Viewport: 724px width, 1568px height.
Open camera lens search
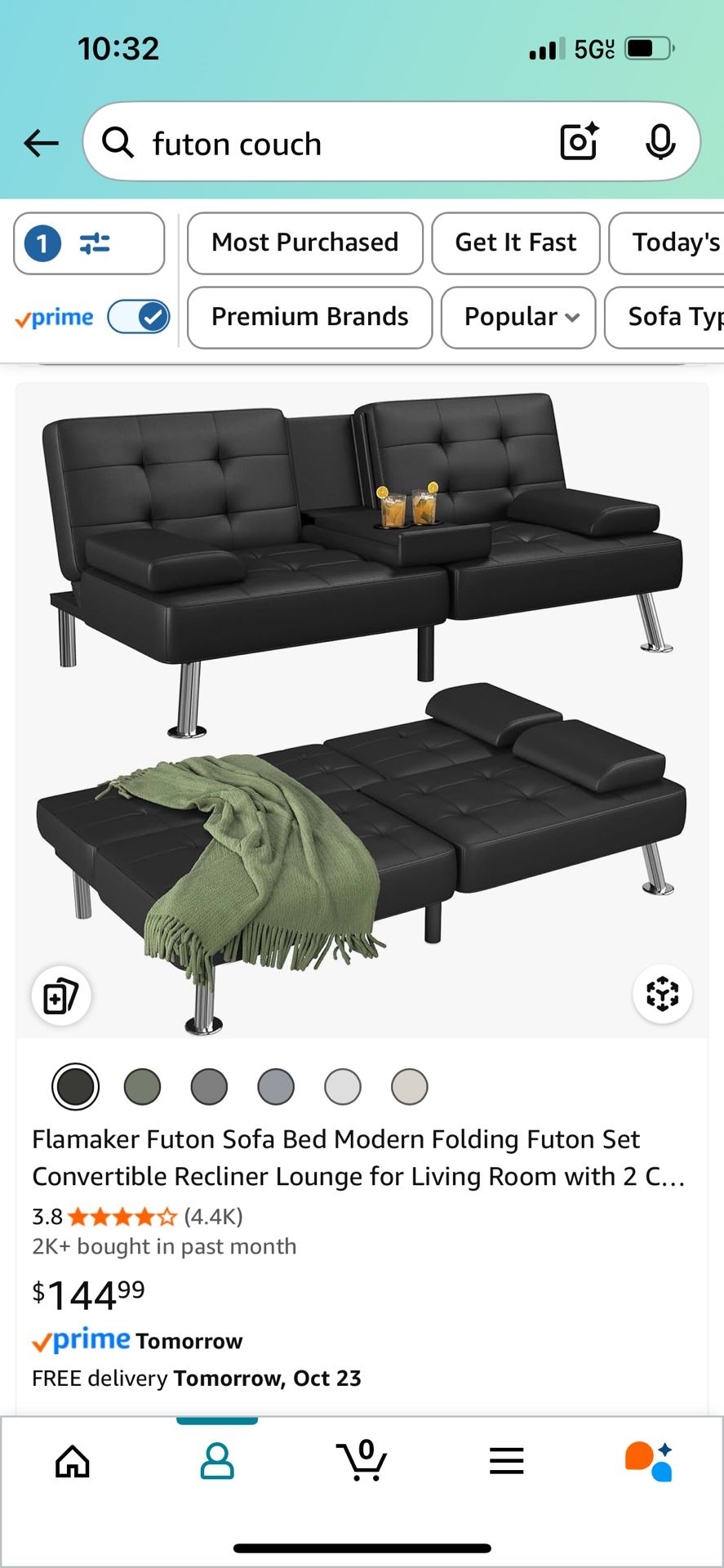coord(580,142)
